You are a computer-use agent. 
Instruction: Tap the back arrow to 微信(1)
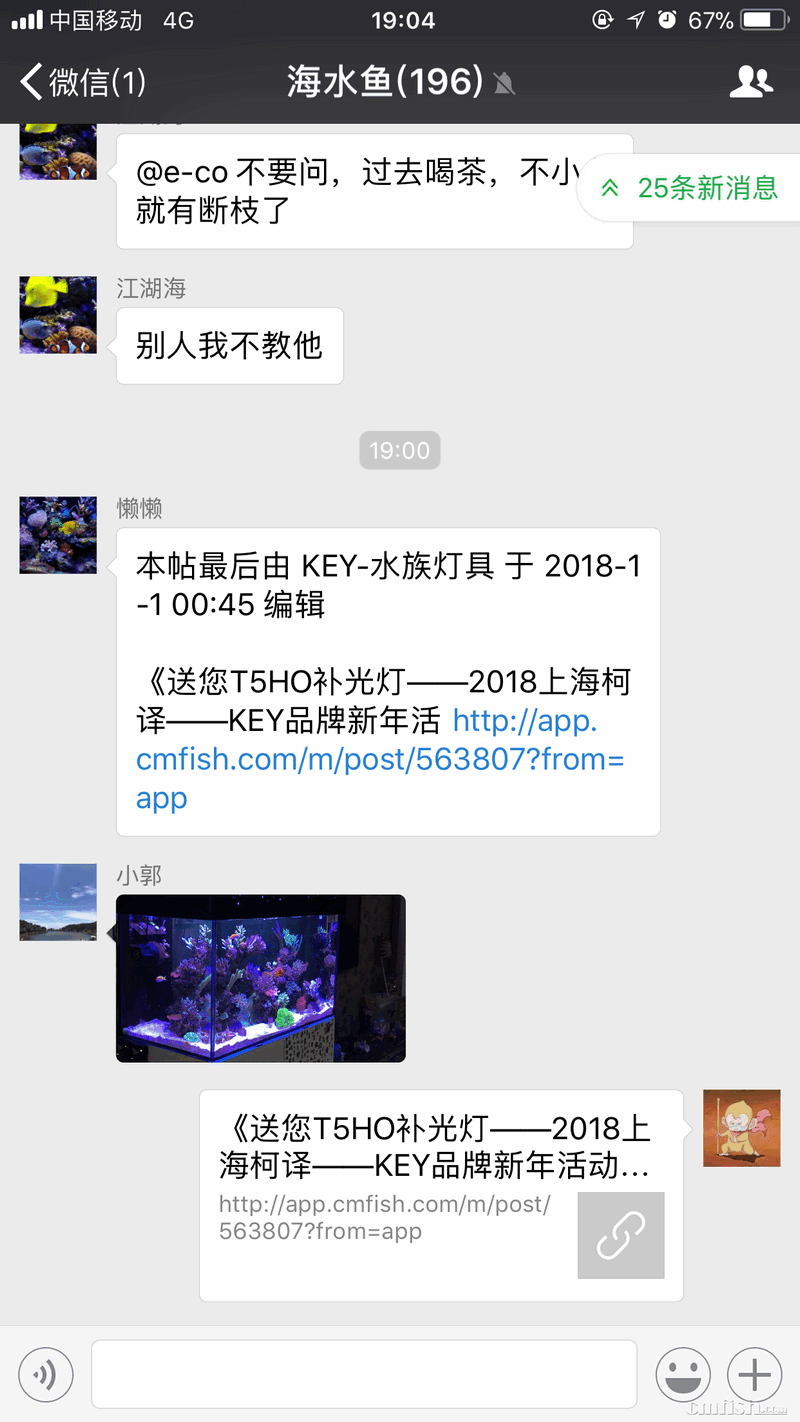point(30,82)
